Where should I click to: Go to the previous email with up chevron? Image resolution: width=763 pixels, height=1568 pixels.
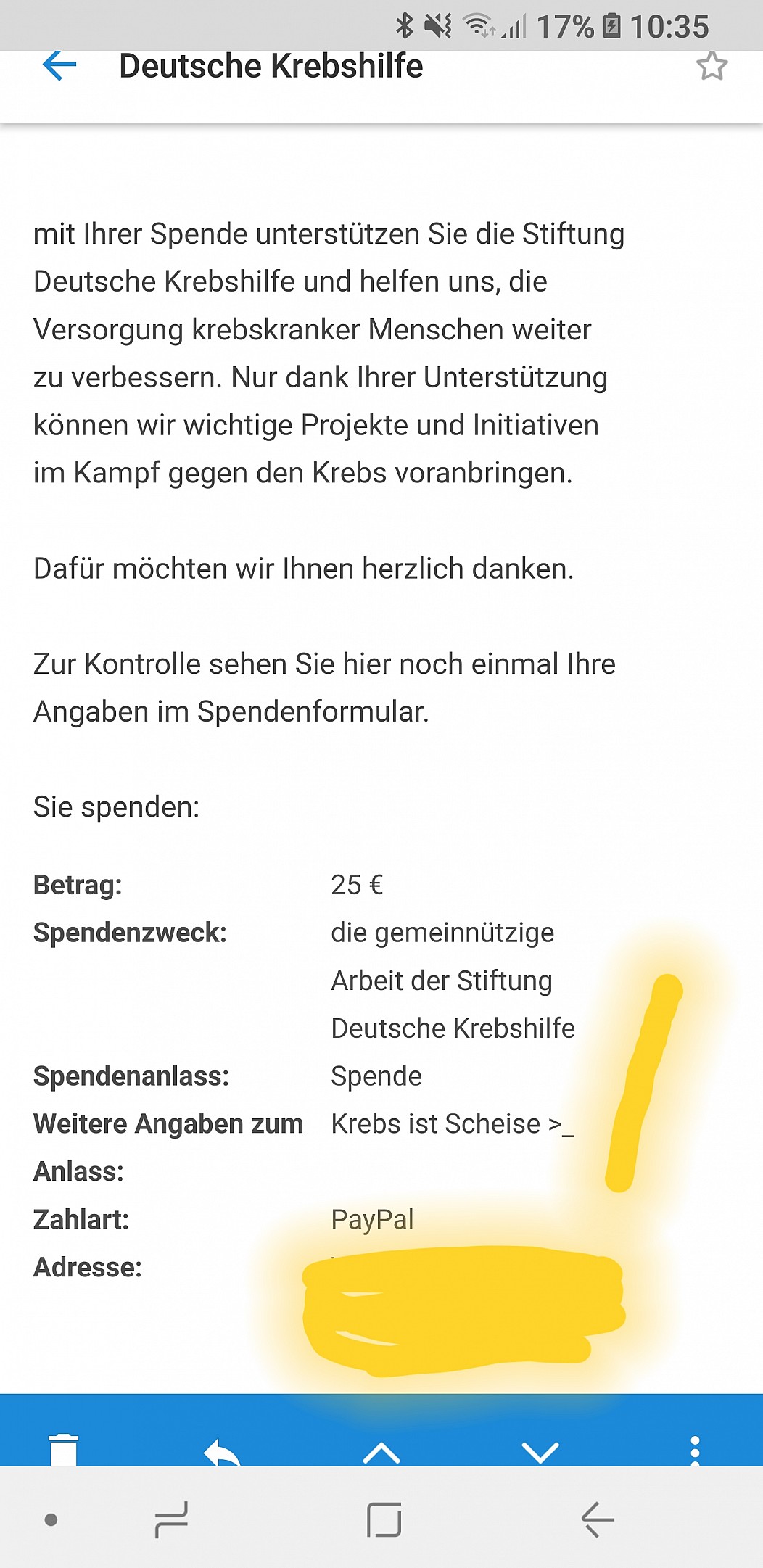tap(381, 1453)
